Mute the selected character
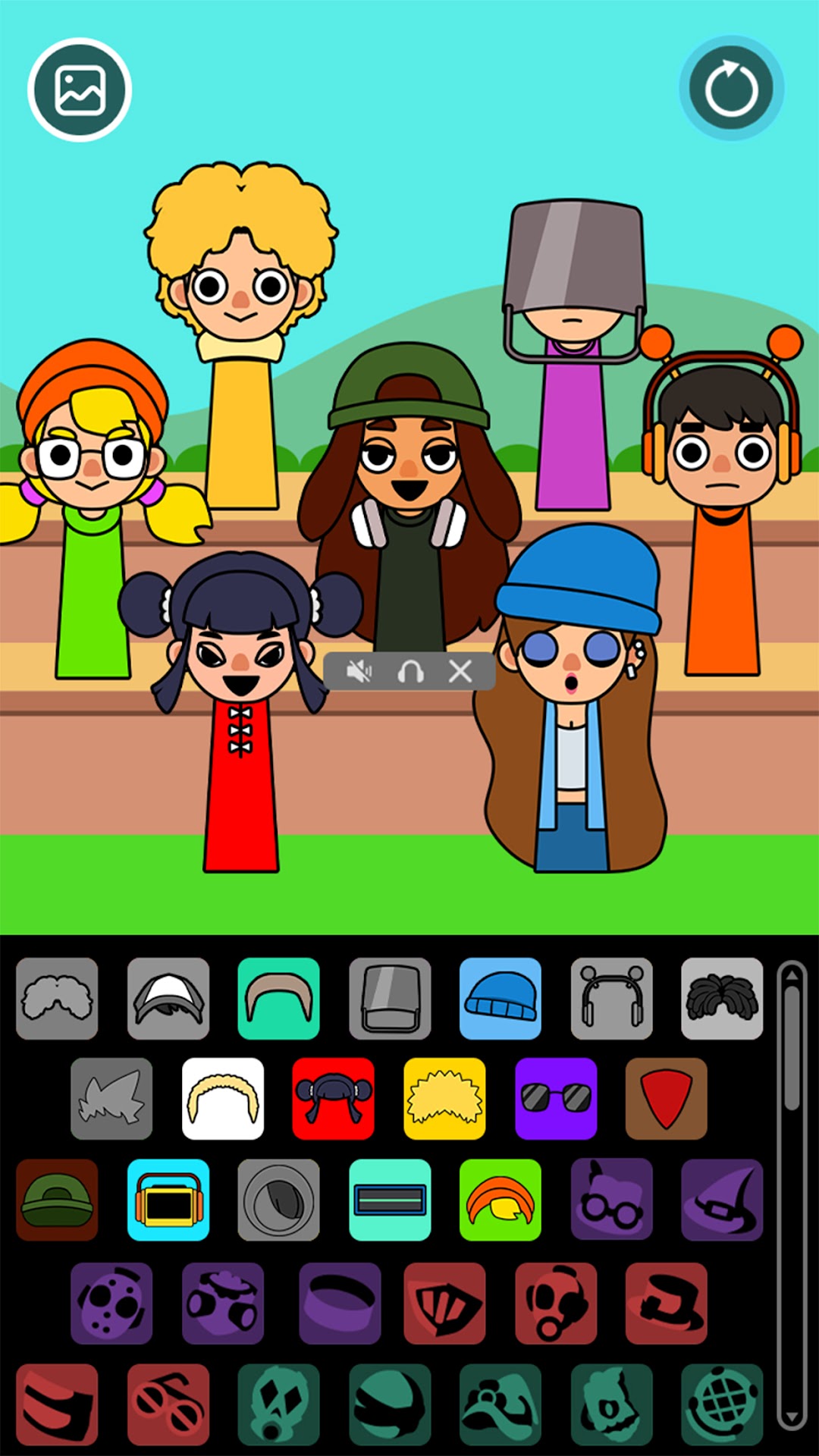 [x=359, y=671]
